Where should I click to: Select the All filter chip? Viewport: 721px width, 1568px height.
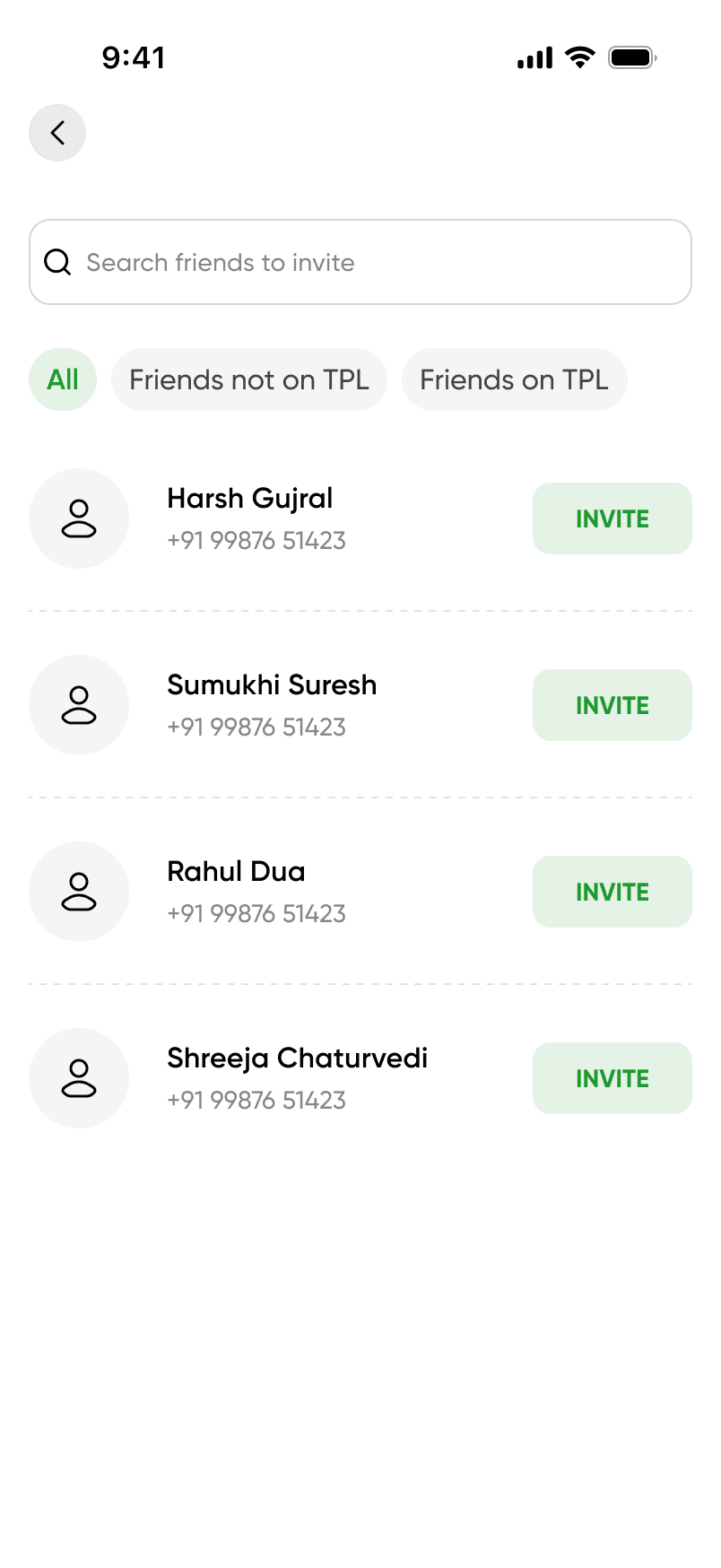[63, 379]
